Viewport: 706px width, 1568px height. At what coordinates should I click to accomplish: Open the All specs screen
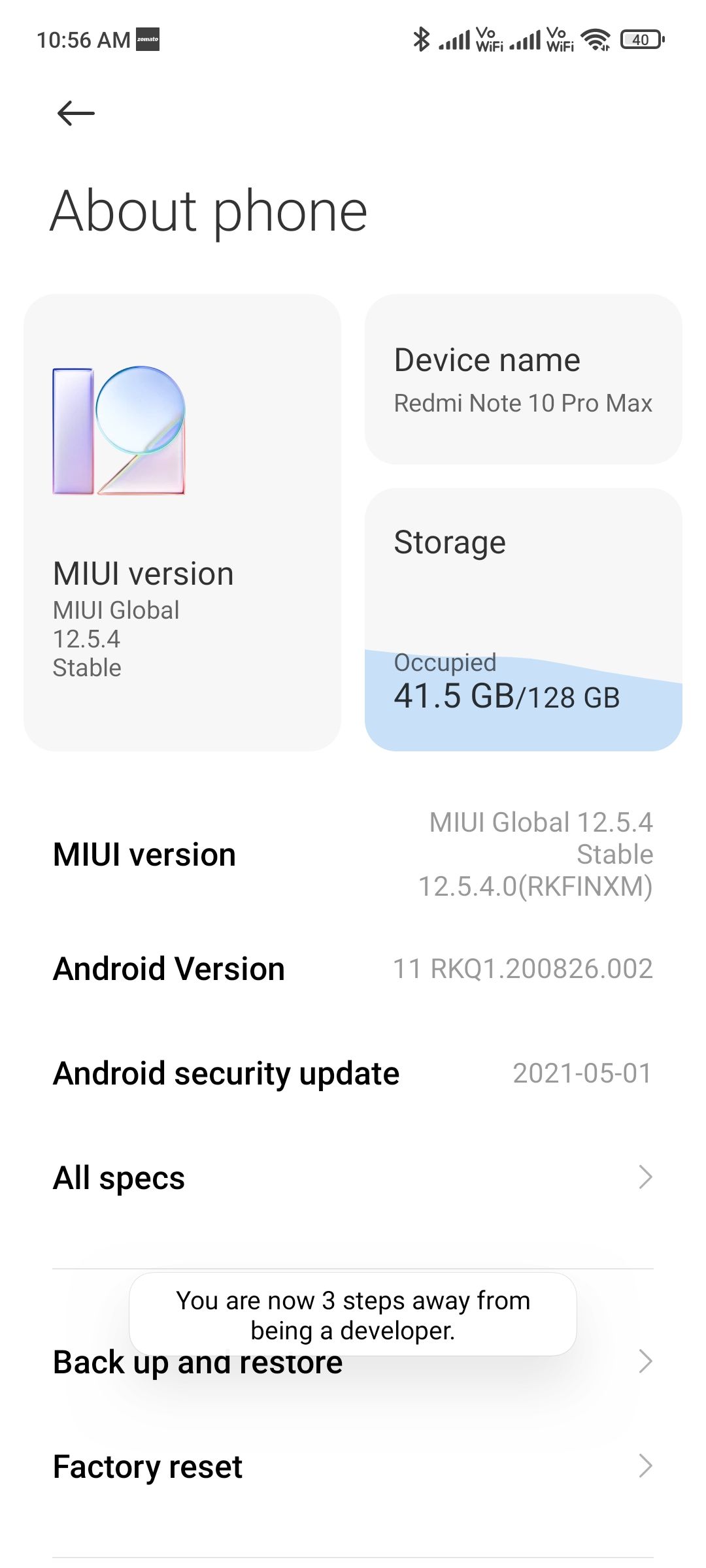click(x=353, y=1177)
